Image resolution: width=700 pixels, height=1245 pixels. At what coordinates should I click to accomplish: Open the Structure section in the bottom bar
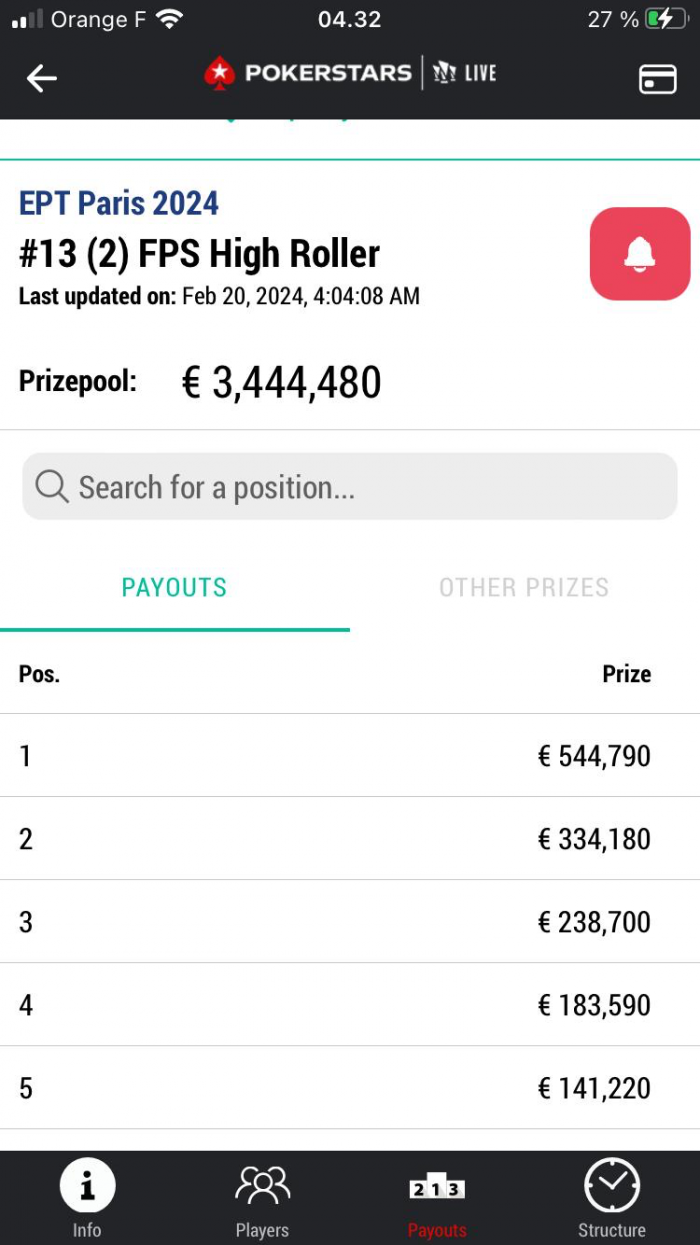tap(612, 1199)
